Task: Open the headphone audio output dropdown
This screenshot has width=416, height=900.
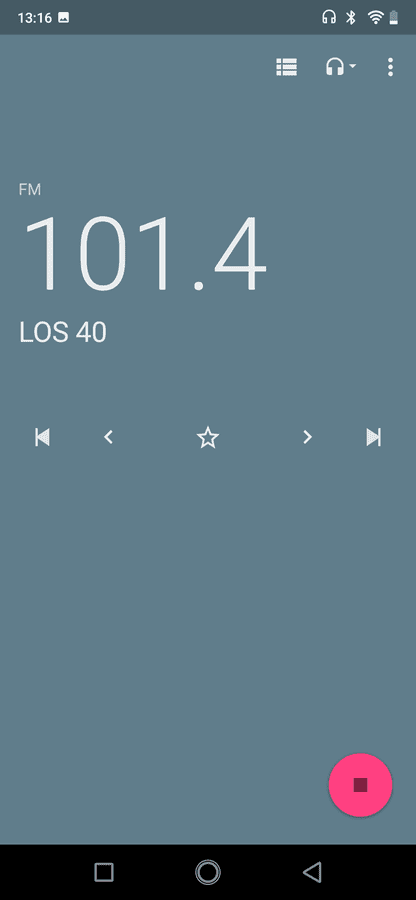Action: coord(341,67)
